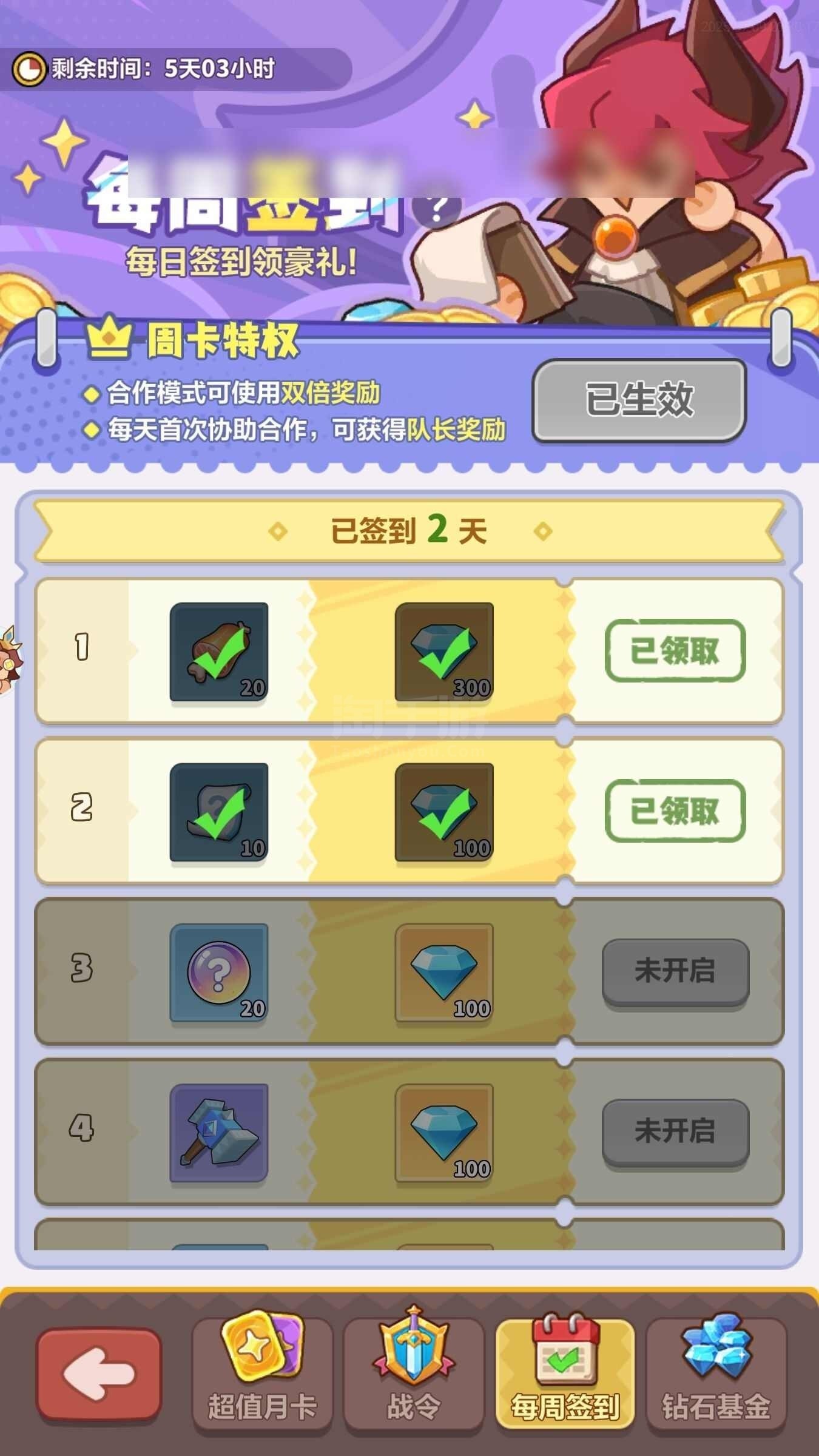Image resolution: width=819 pixels, height=1456 pixels.
Task: Select the 每周签到 tab
Action: (565, 1373)
